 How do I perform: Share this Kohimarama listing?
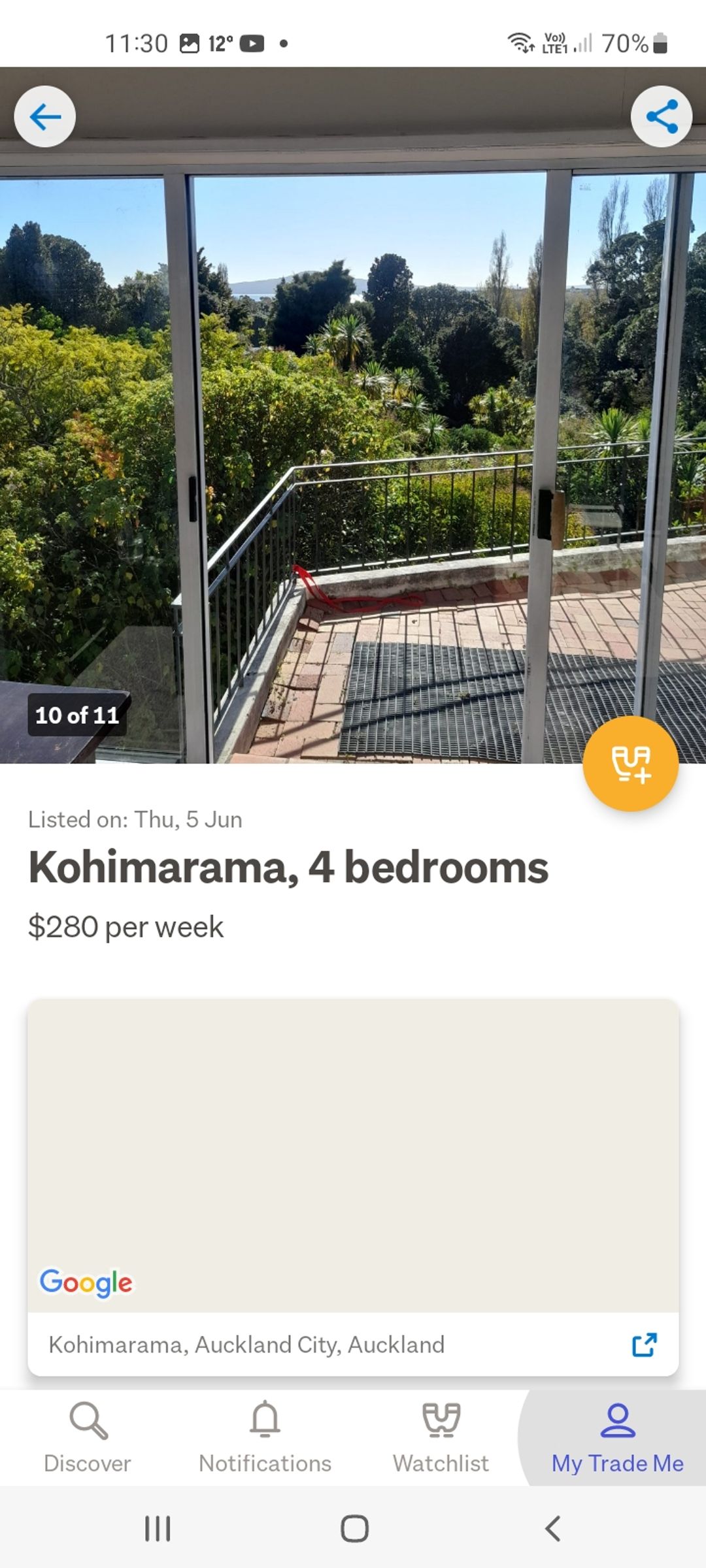661,117
